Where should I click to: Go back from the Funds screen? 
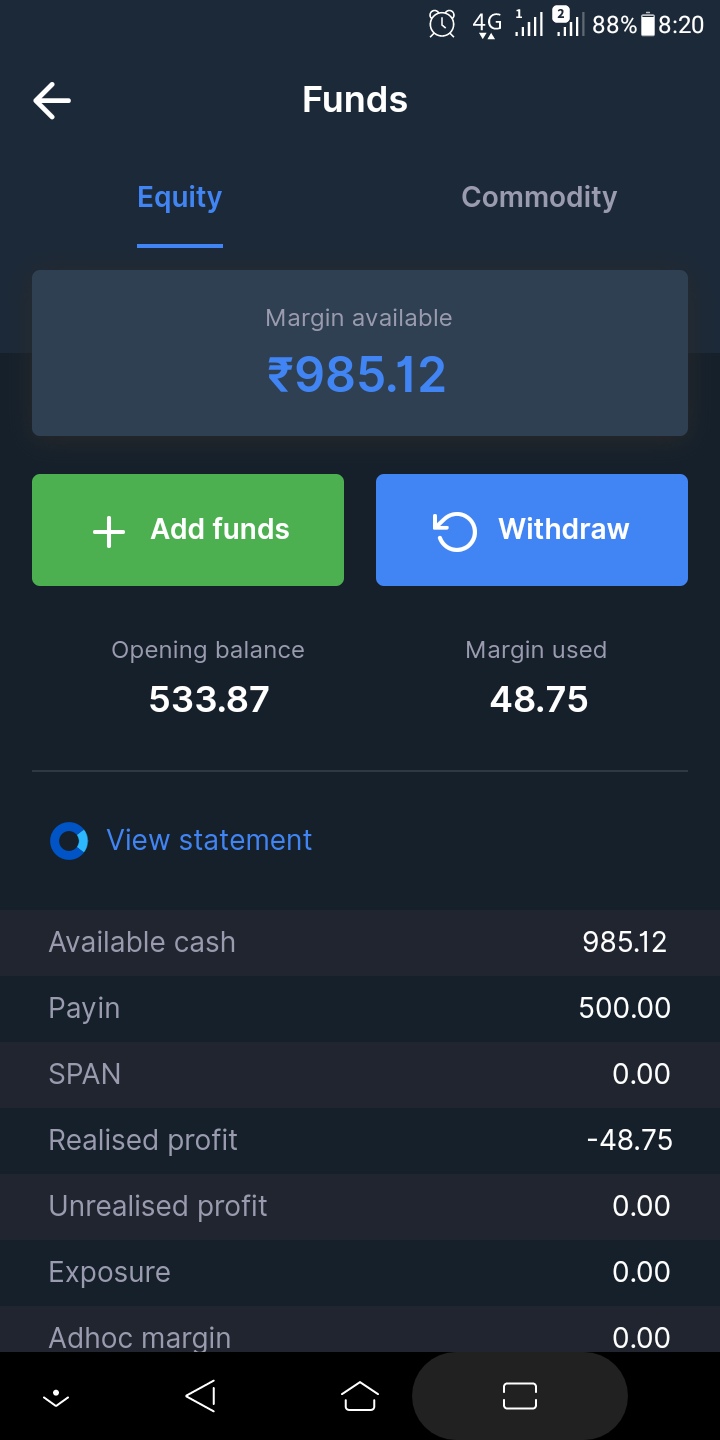pos(52,101)
